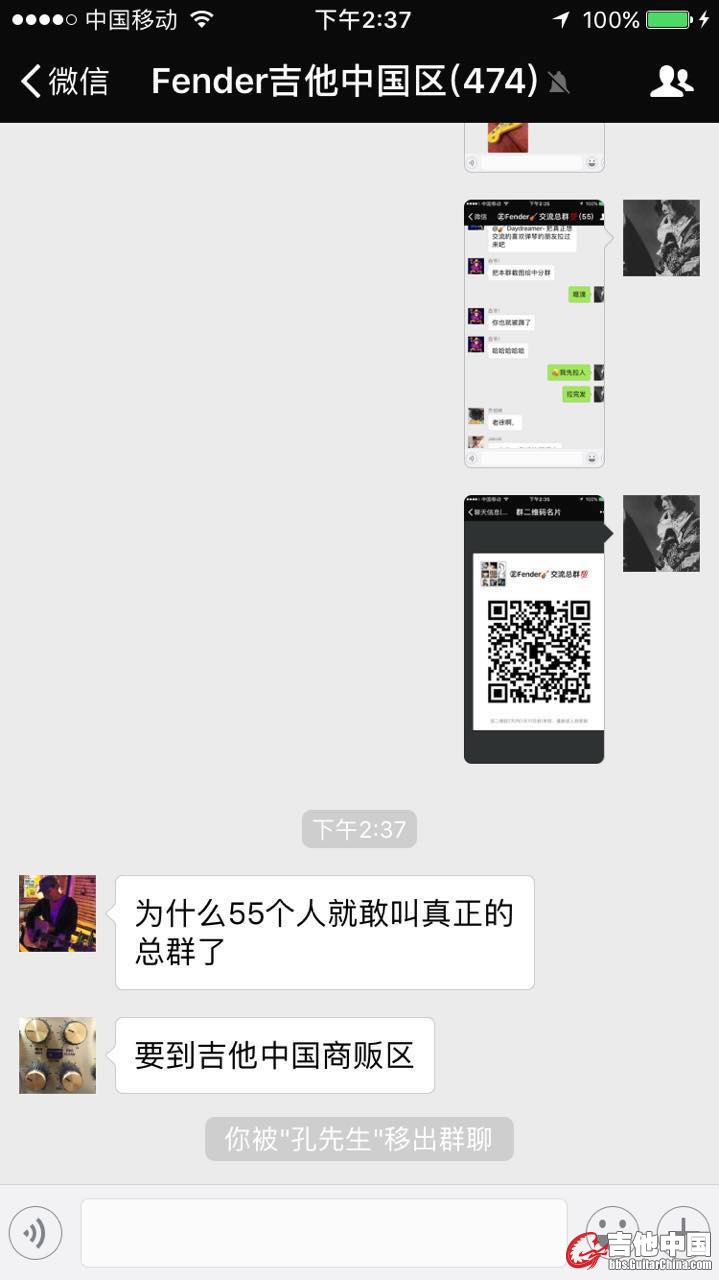
Task: Go back to the 微信 chat list
Action: click(65, 81)
